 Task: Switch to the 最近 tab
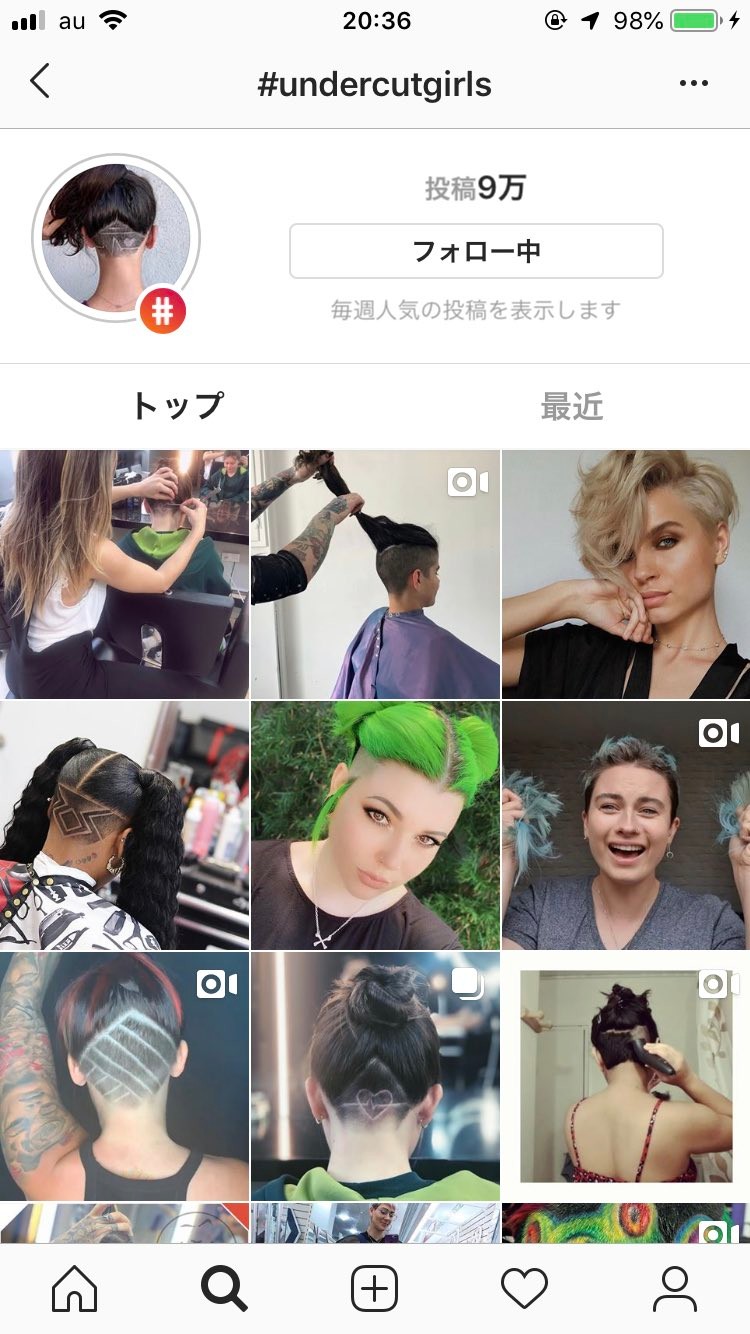572,406
